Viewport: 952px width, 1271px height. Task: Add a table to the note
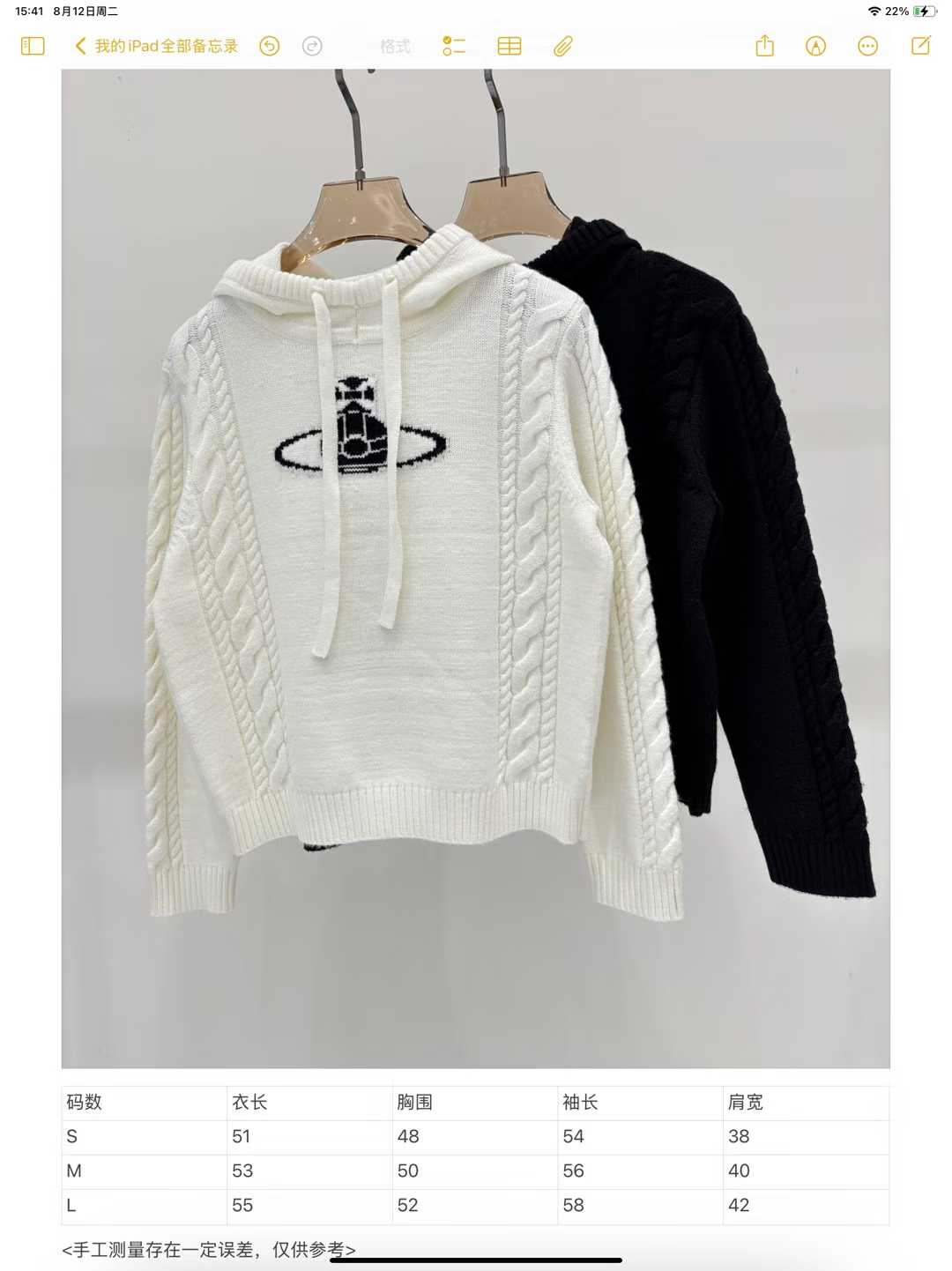(x=509, y=46)
